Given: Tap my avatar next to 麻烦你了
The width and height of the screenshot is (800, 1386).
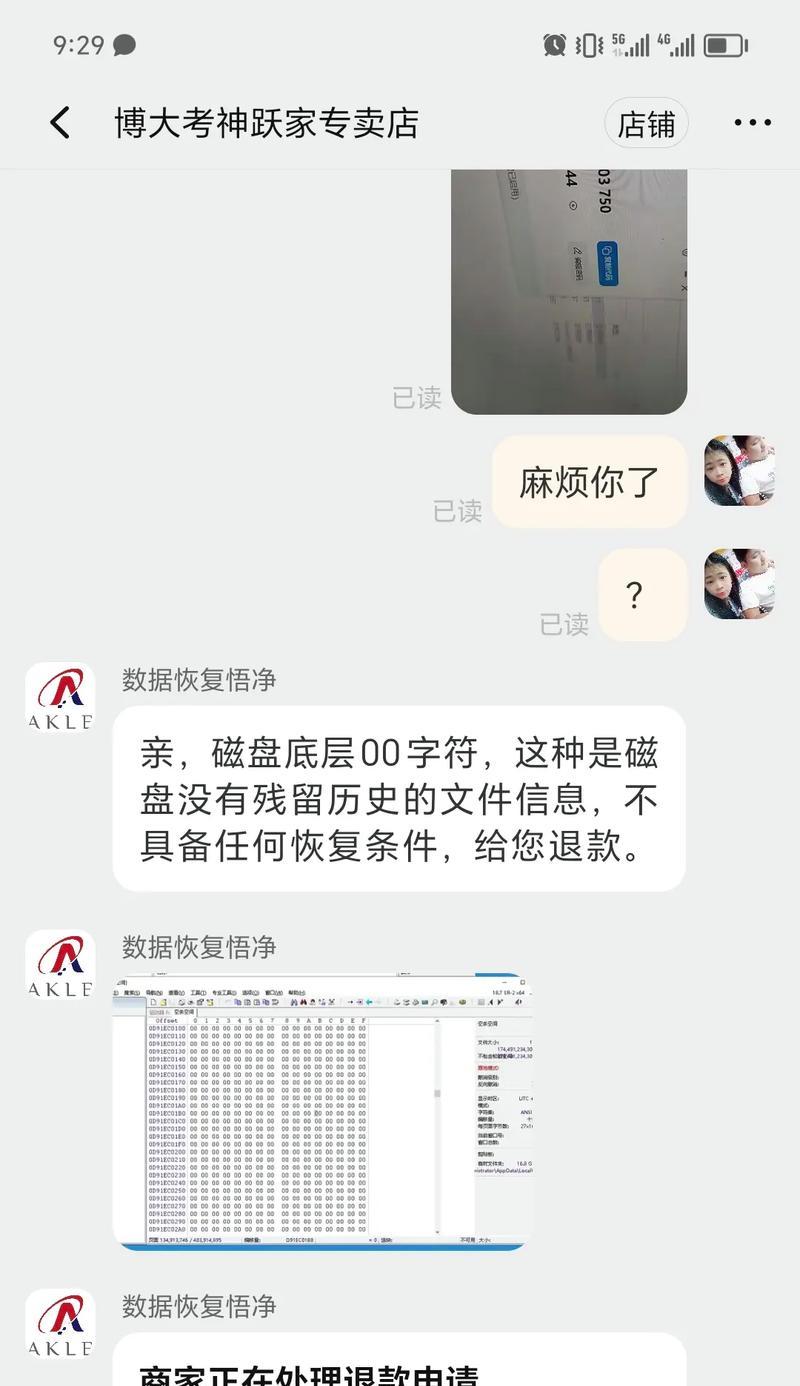Looking at the screenshot, I should (x=740, y=470).
